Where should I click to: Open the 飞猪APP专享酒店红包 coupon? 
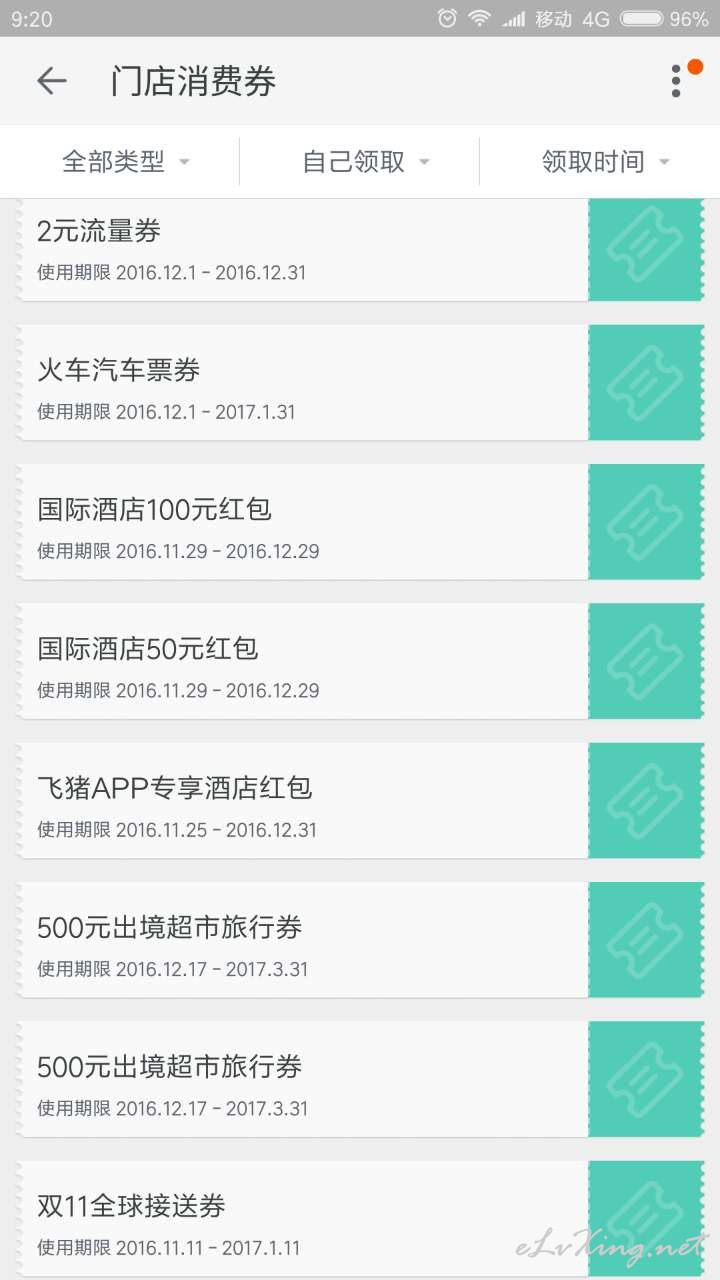coord(360,800)
